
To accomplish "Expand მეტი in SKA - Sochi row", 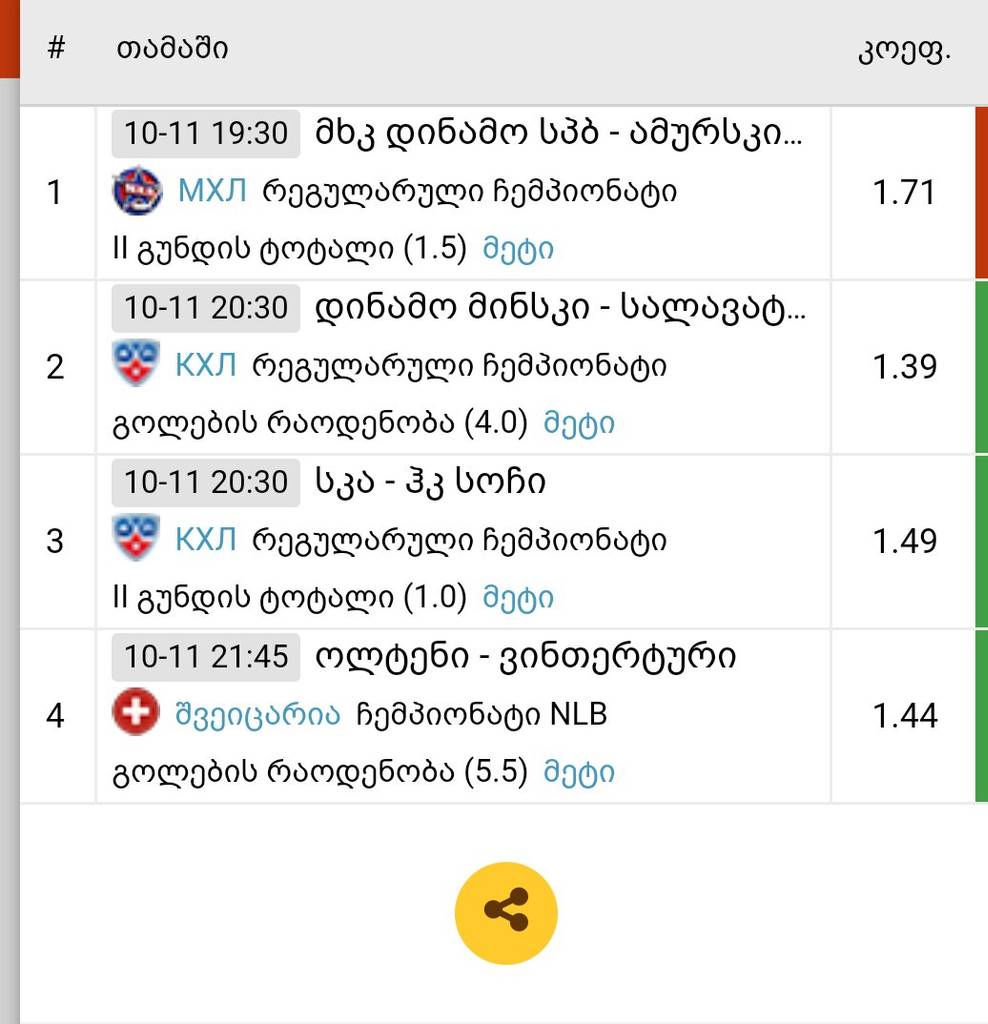I will 518,597.
